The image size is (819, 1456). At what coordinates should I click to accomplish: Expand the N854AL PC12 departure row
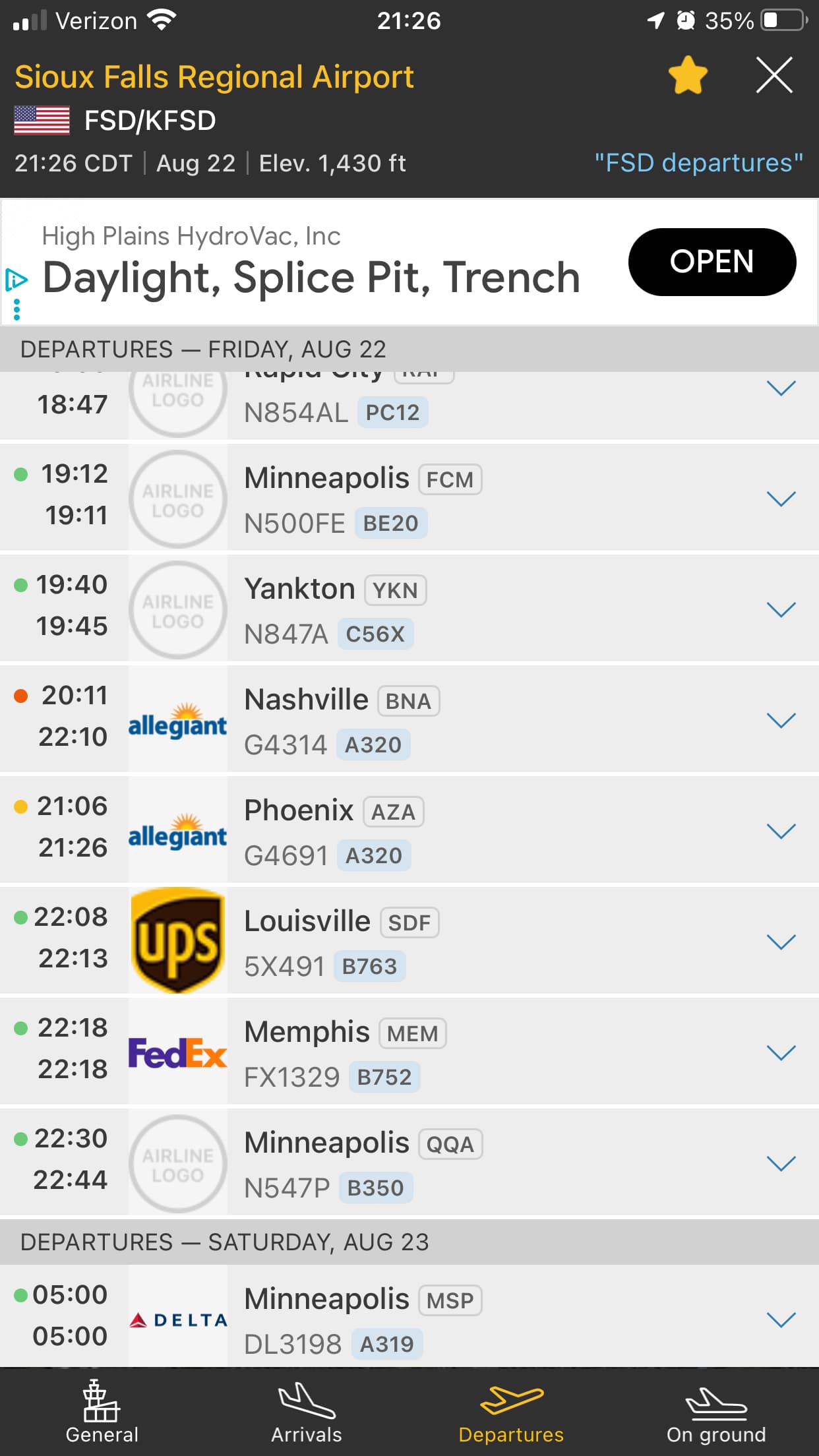(x=781, y=389)
